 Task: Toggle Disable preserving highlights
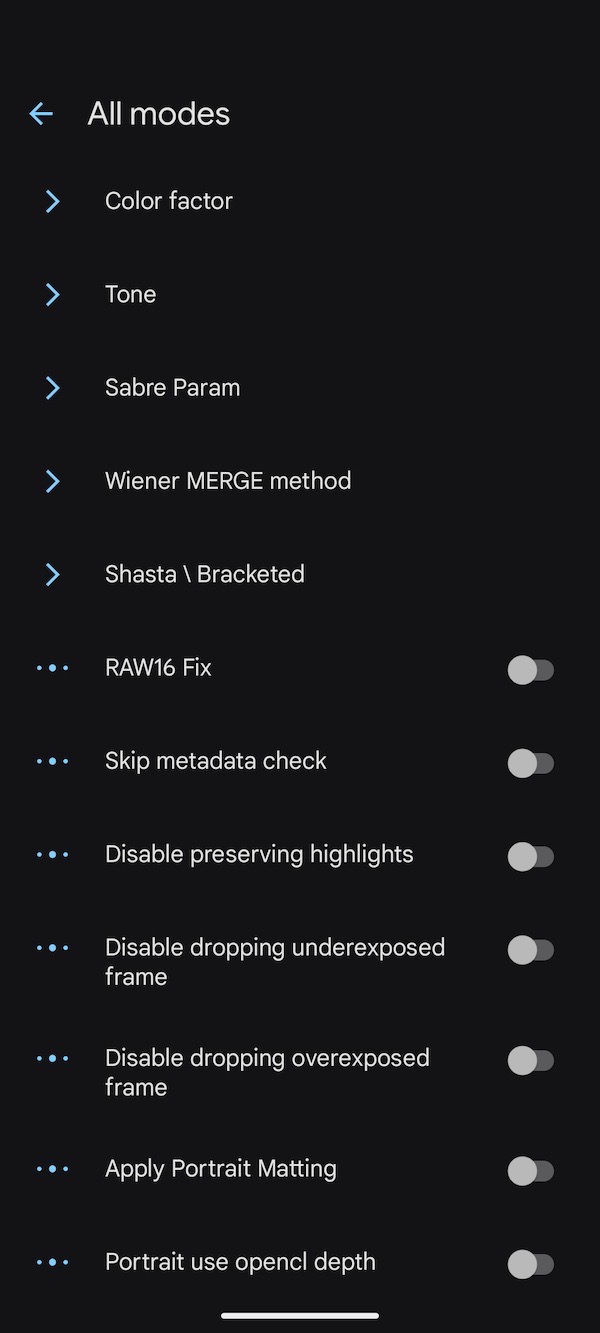tap(530, 856)
